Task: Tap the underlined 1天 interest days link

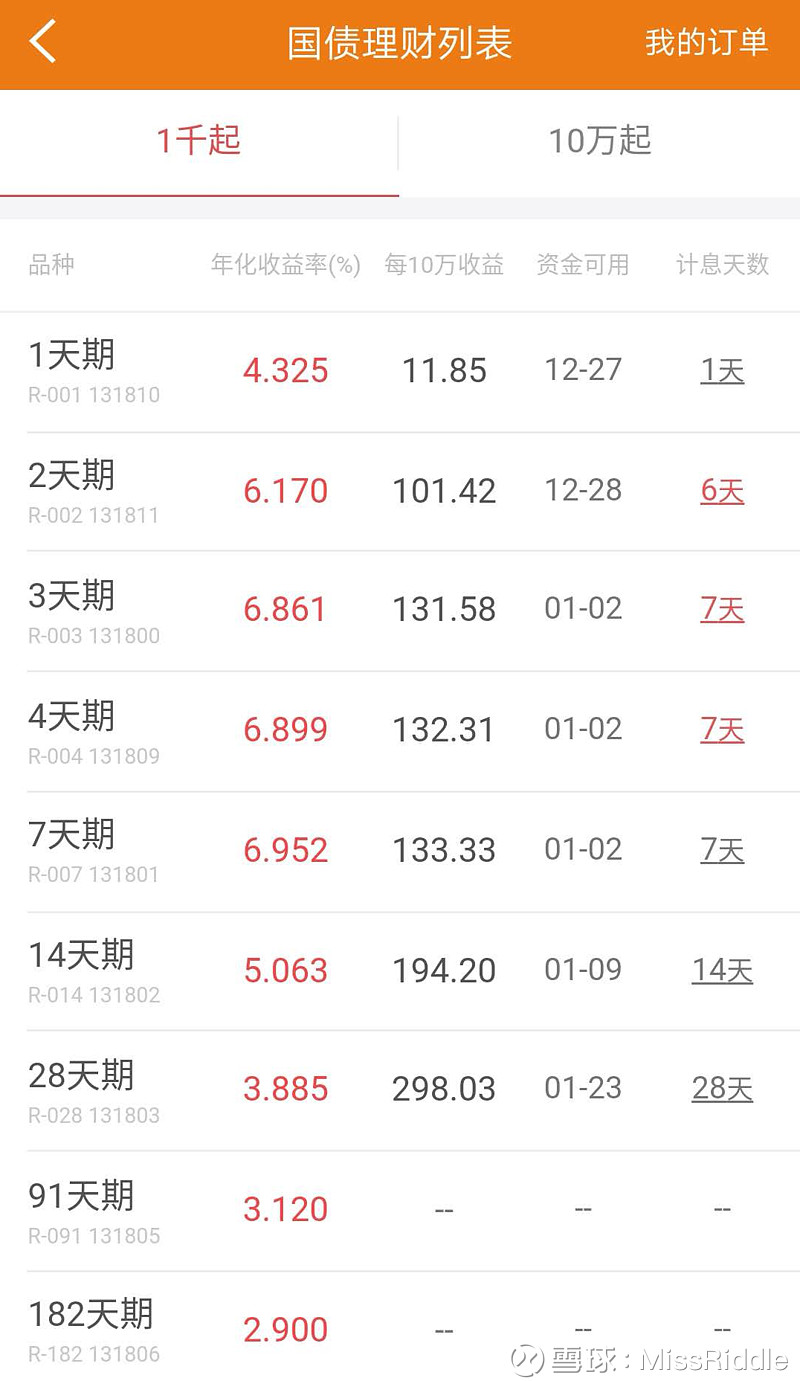Action: click(x=722, y=371)
